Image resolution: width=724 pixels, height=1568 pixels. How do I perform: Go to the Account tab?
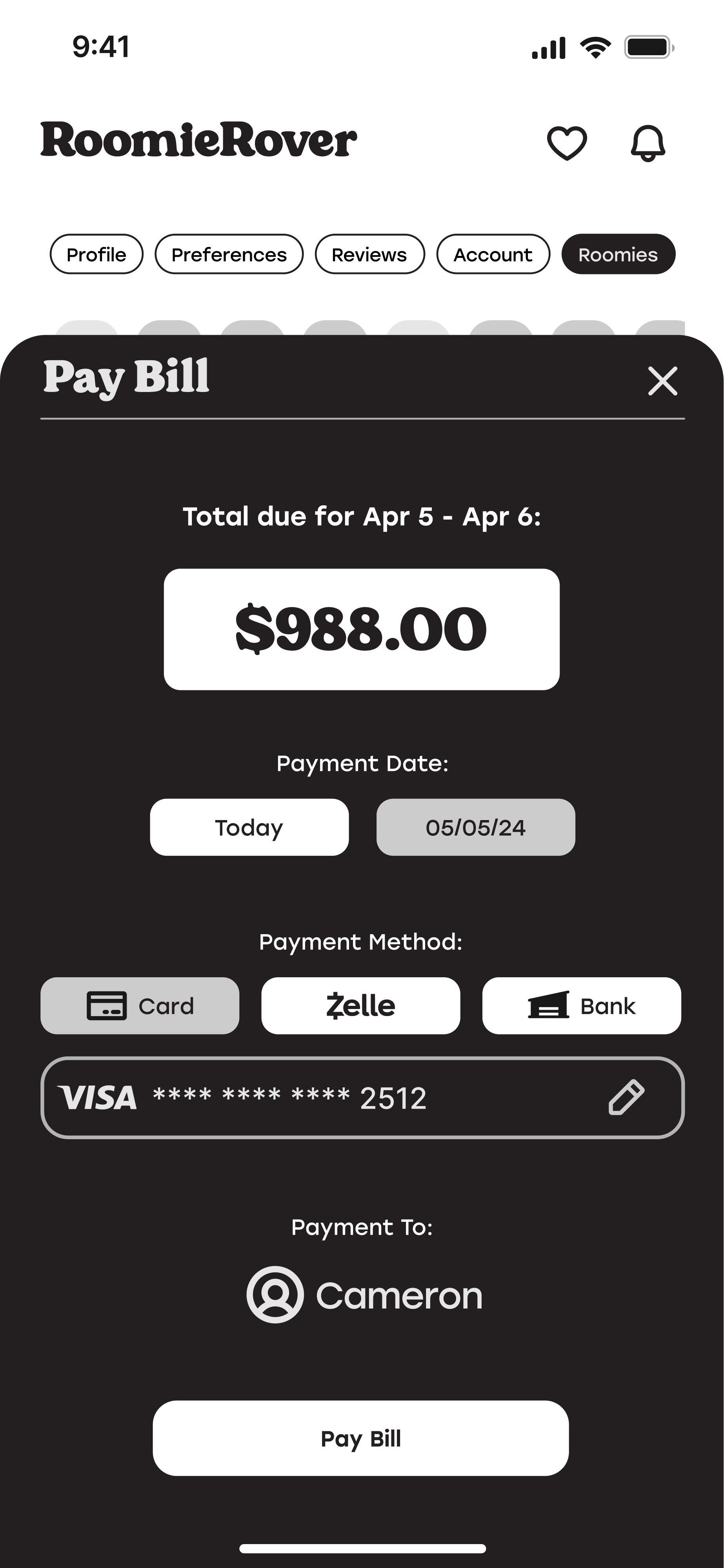point(493,254)
